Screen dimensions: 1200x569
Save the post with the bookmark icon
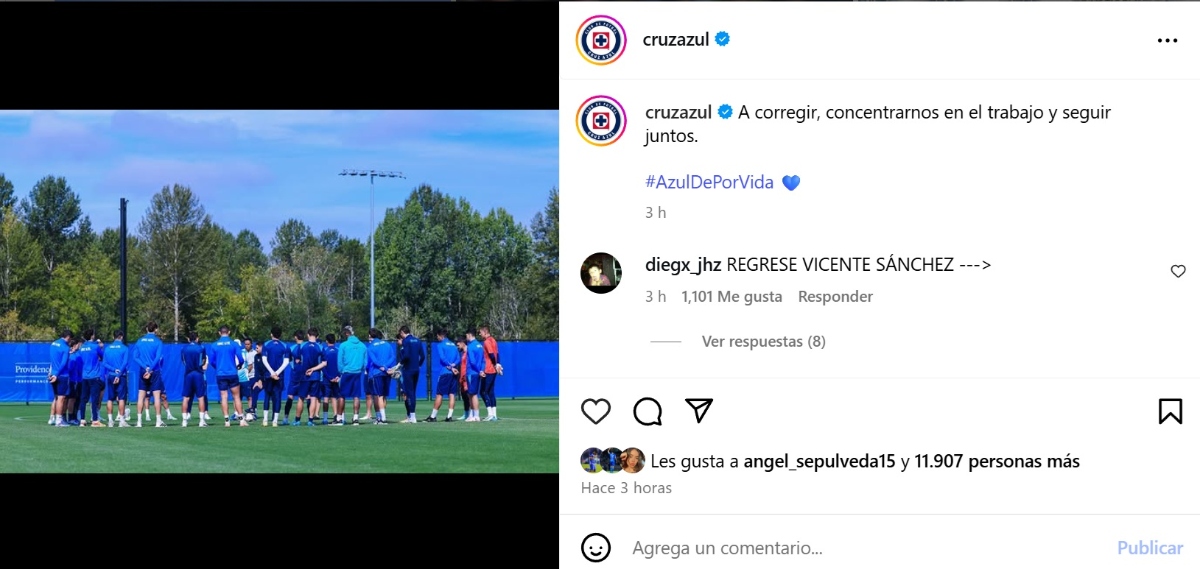click(1170, 411)
